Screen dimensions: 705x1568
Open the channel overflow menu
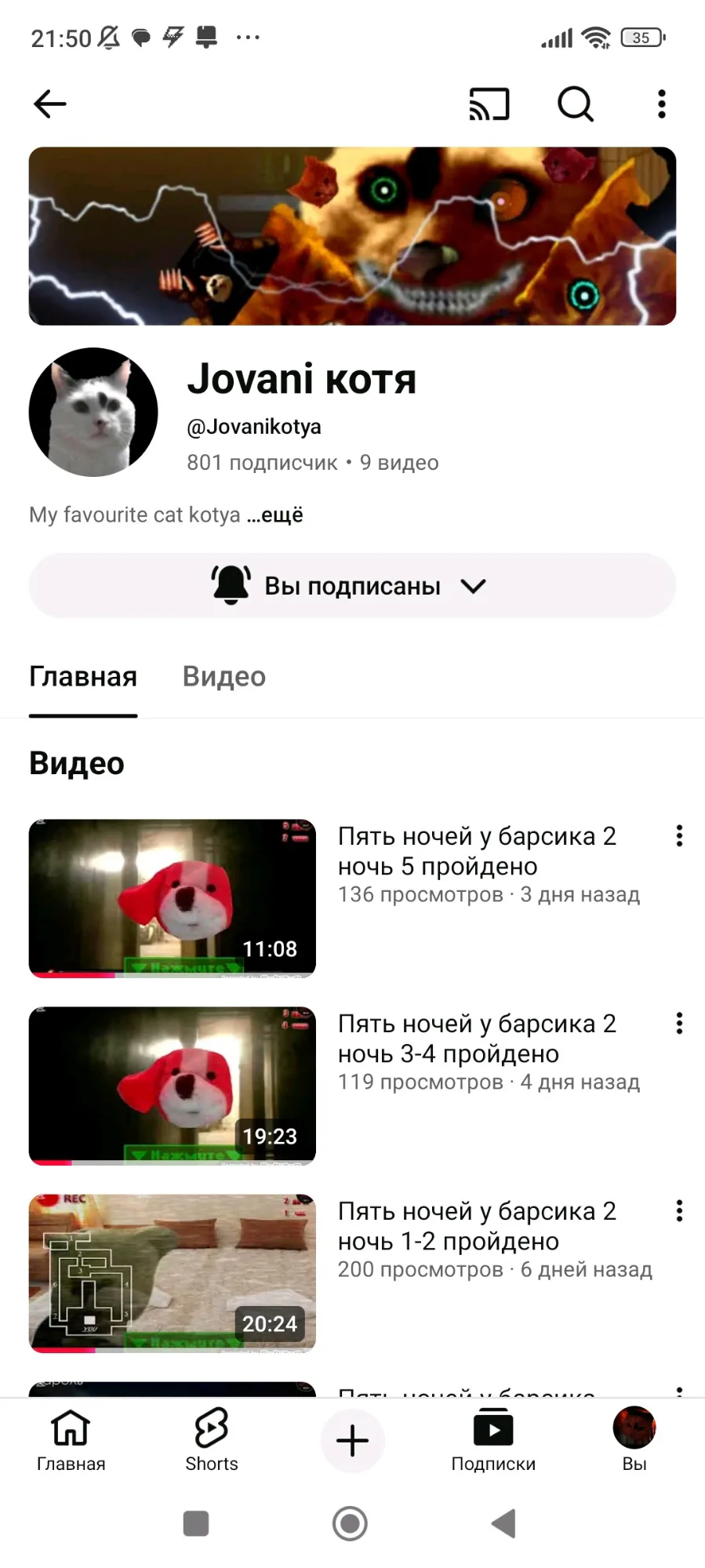point(662,104)
